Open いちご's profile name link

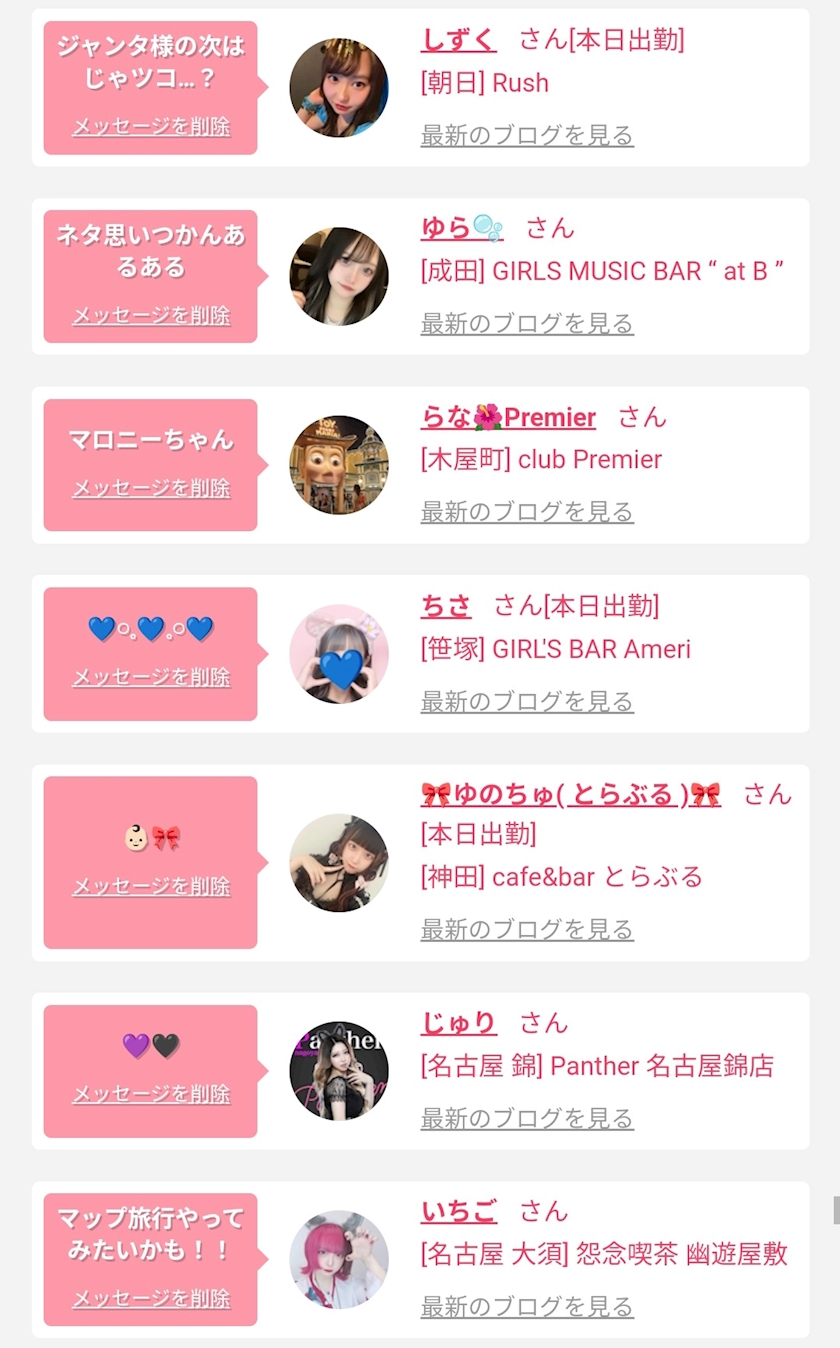point(458,1212)
